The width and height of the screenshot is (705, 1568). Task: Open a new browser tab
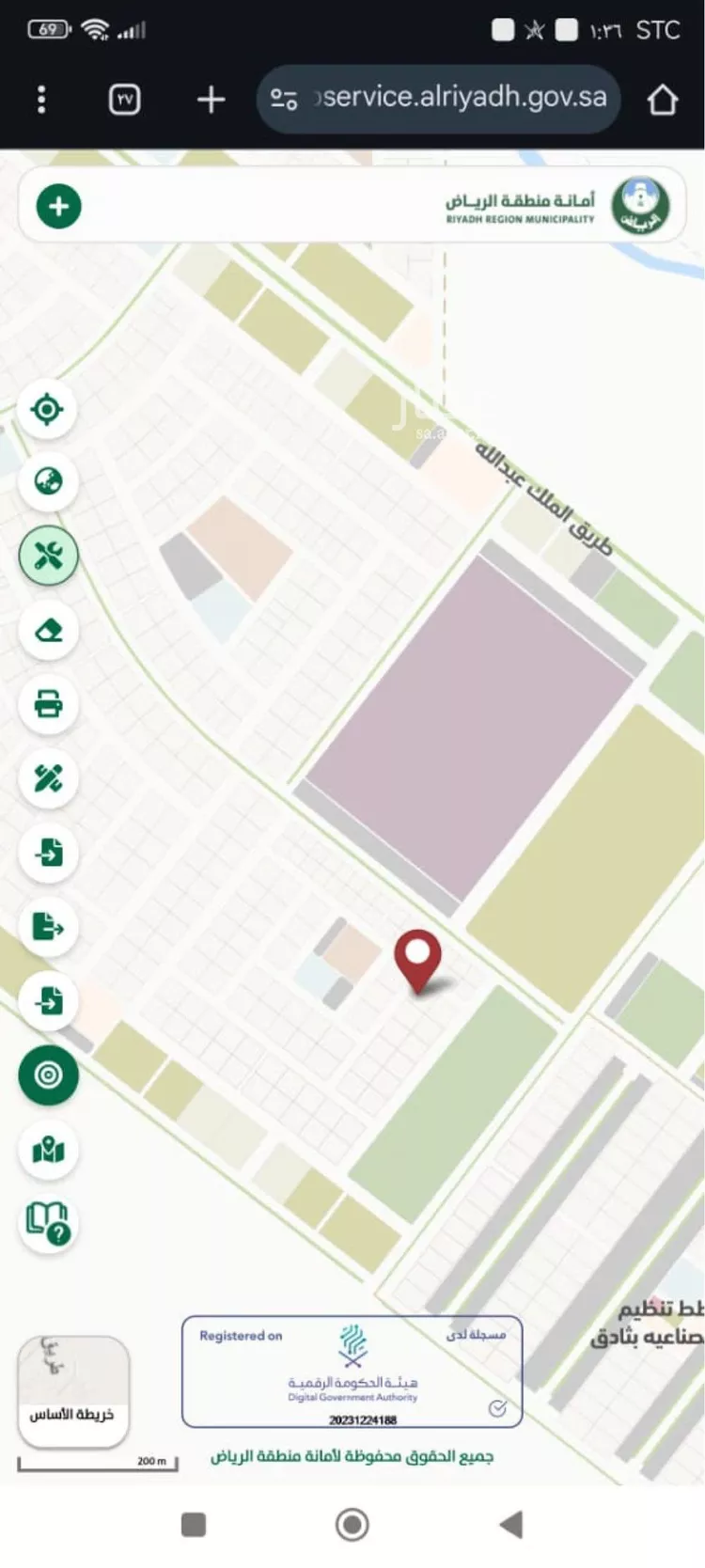pyautogui.click(x=211, y=99)
